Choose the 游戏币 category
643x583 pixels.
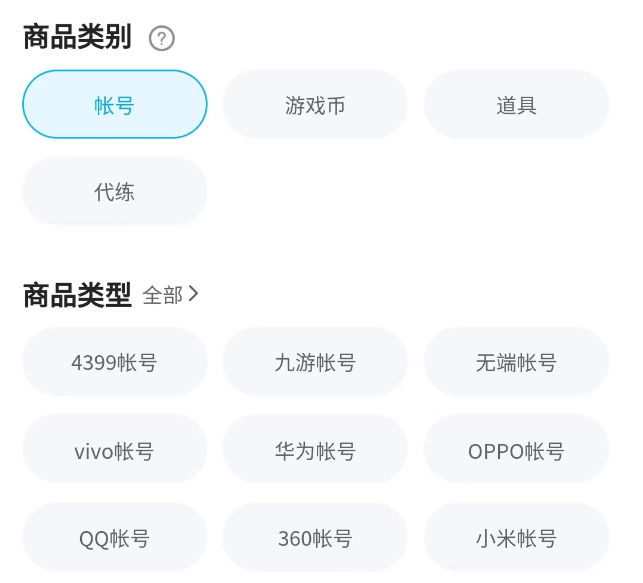[x=315, y=104]
